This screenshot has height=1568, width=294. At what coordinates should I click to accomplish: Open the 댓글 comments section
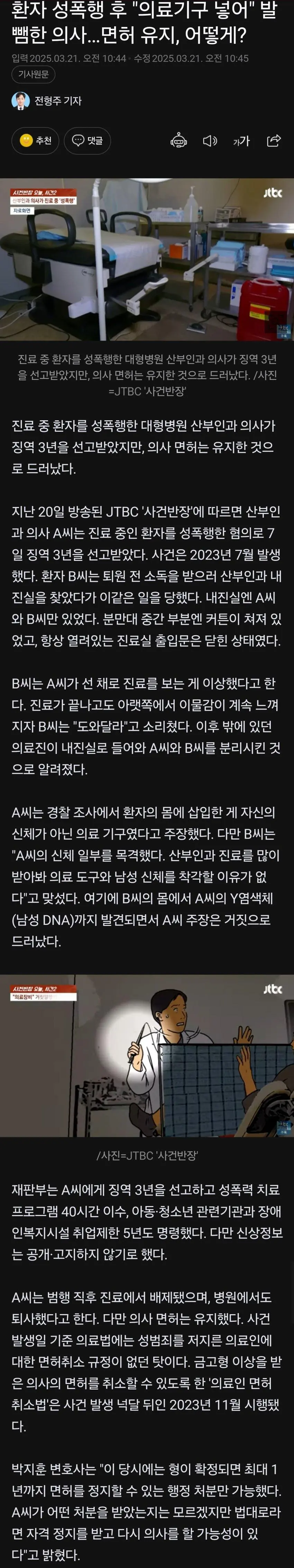87,141
